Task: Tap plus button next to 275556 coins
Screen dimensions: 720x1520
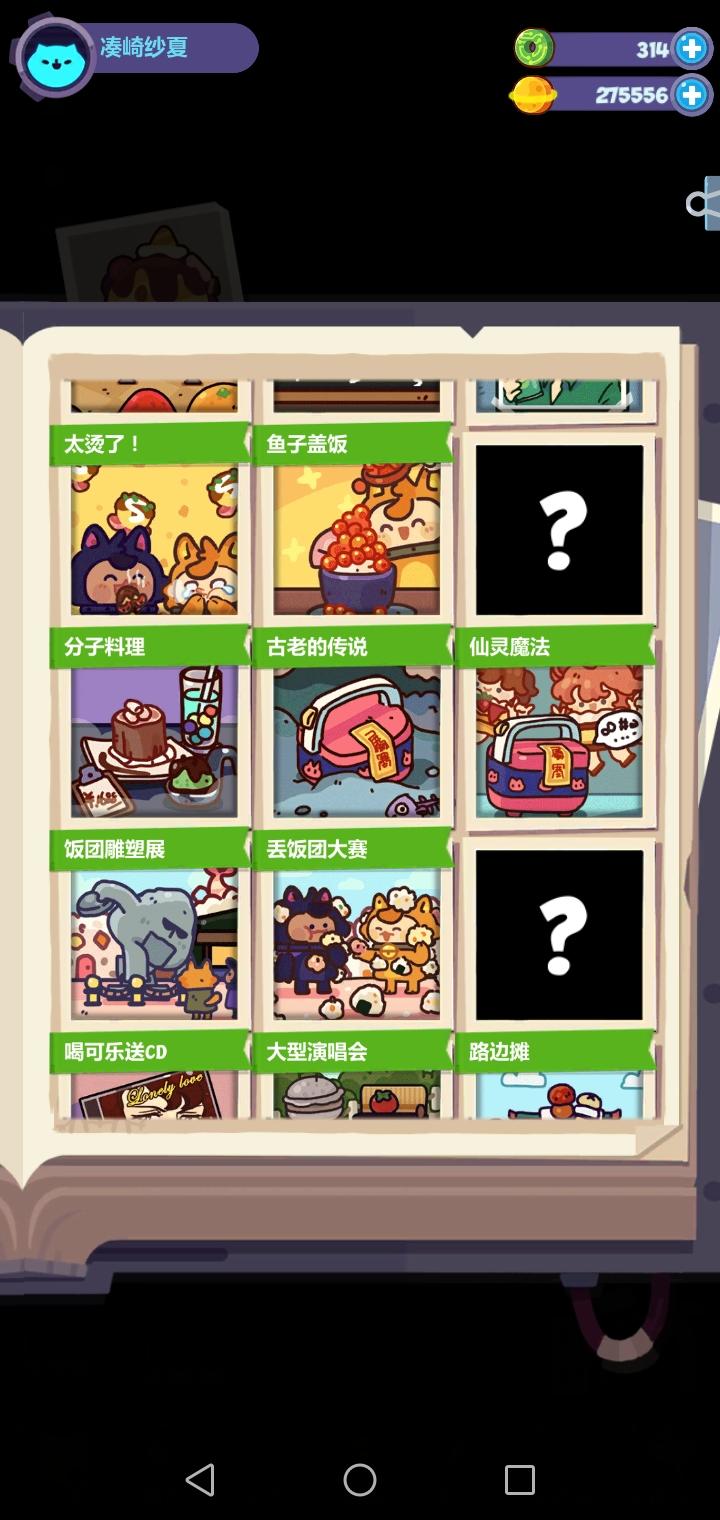Action: pyautogui.click(x=691, y=95)
